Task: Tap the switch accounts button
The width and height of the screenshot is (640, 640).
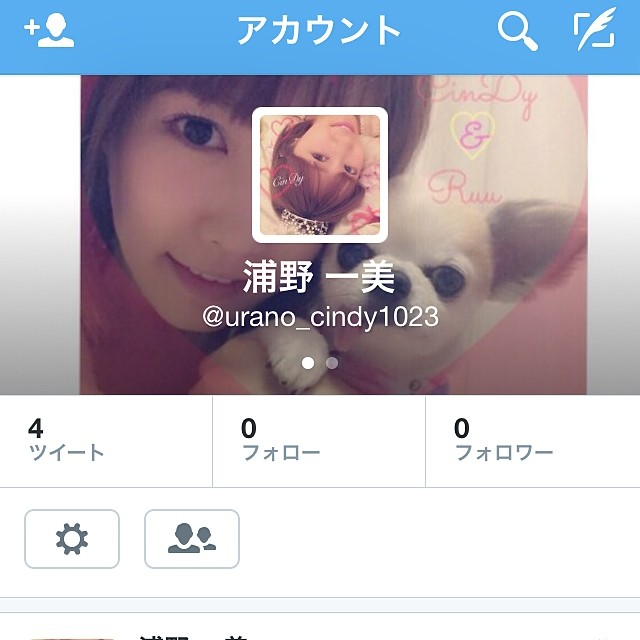Action: [x=192, y=539]
